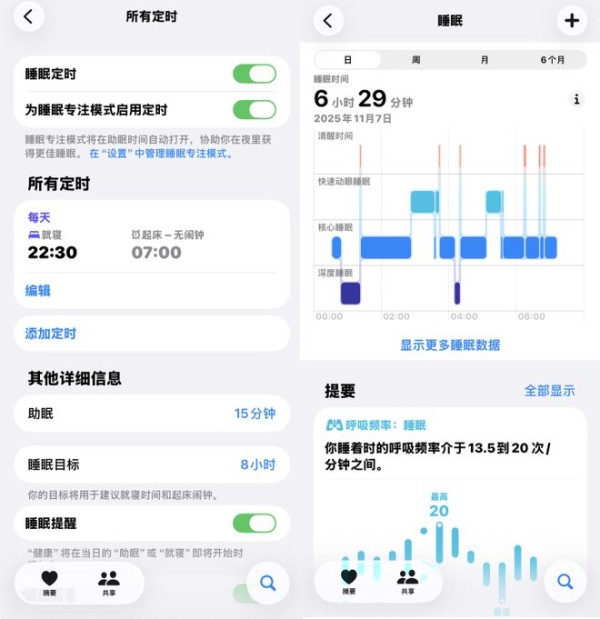600x619 pixels.
Task: Tap 编辑 for the 每天 schedule
Action: [38, 291]
